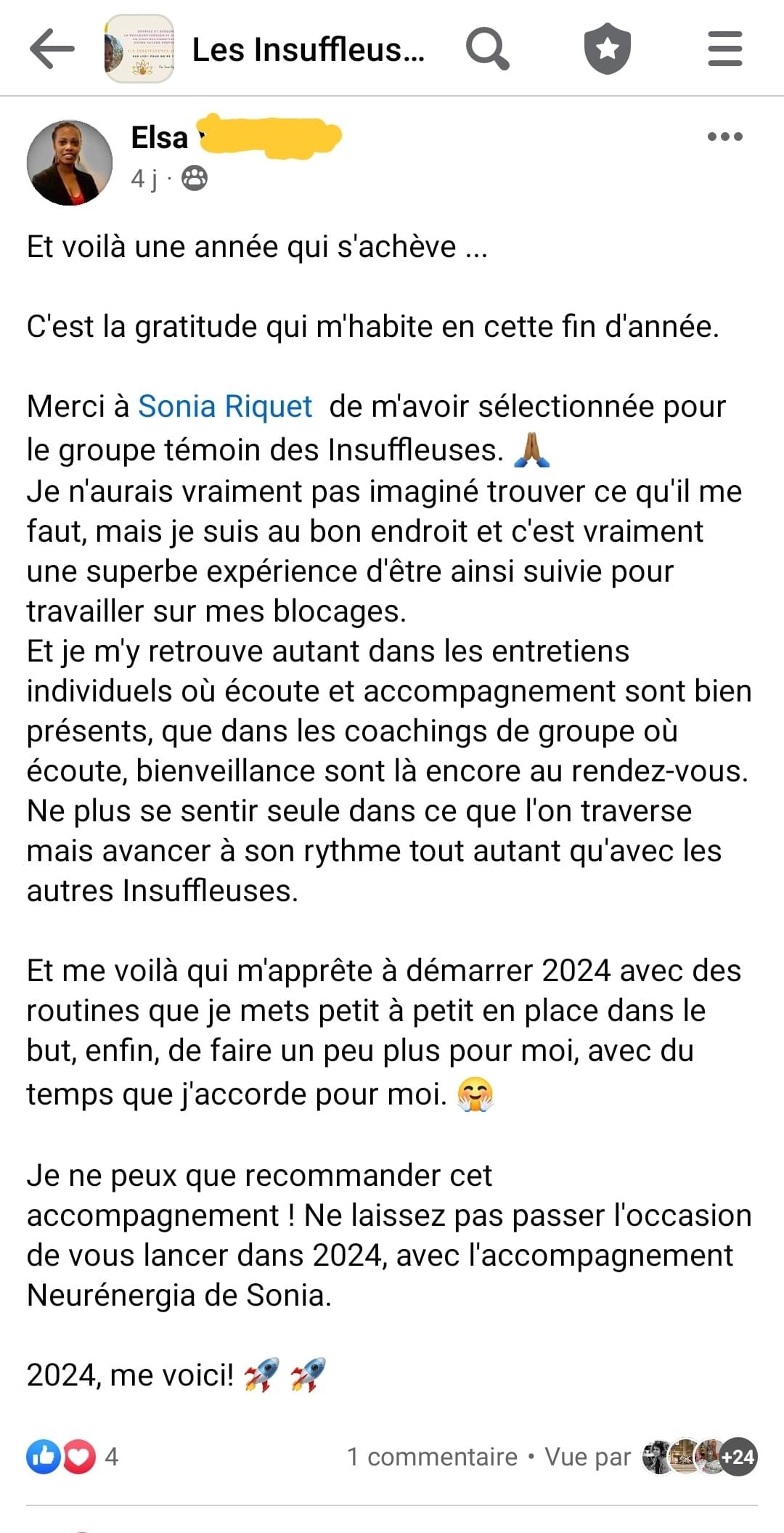The height and width of the screenshot is (1533, 784).
Task: Tap Elsa's name in the post header
Action: tap(159, 138)
